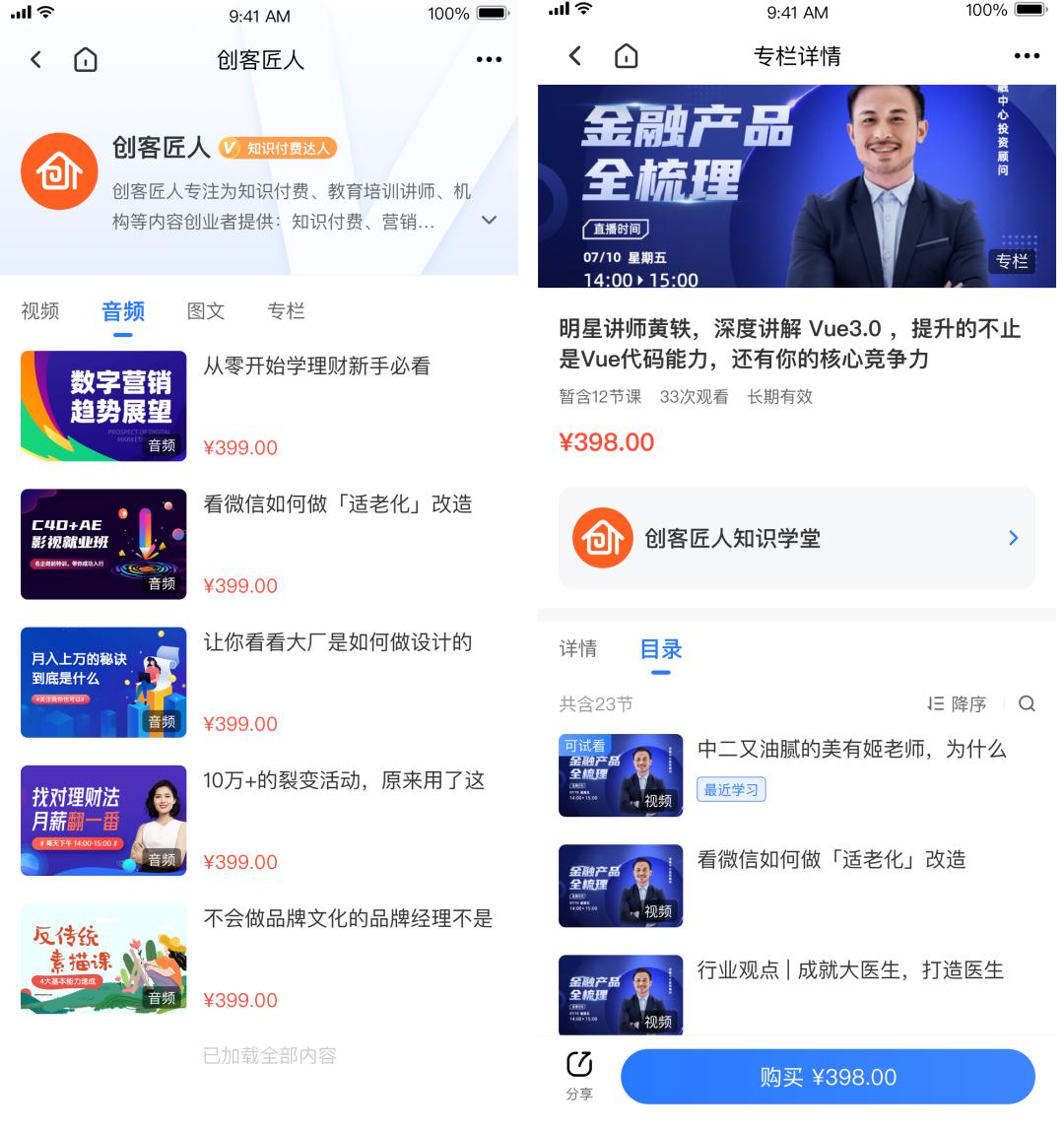Open 创客匠人知识学堂 via the right chevron
The width and height of the screenshot is (1064, 1130).
tap(1013, 538)
